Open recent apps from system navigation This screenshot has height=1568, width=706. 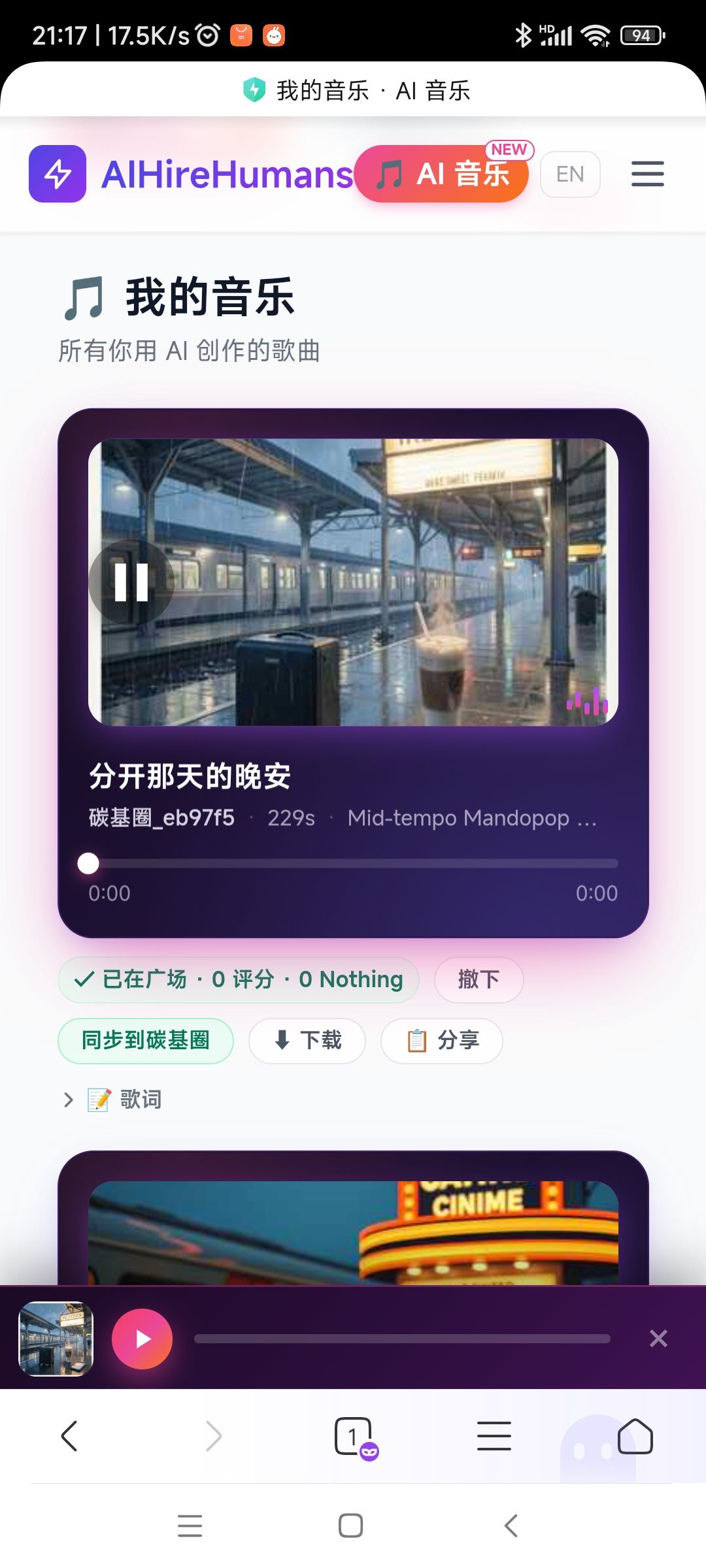click(190, 1526)
